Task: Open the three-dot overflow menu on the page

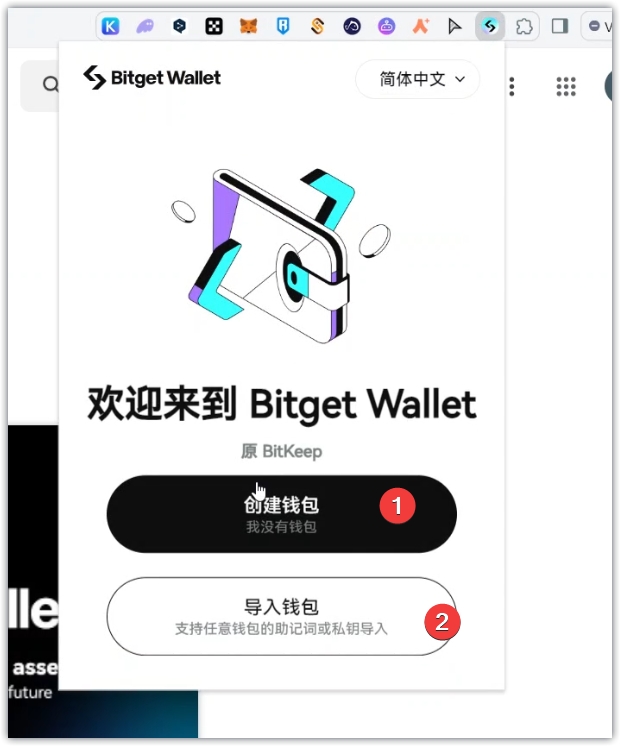Action: click(x=512, y=87)
